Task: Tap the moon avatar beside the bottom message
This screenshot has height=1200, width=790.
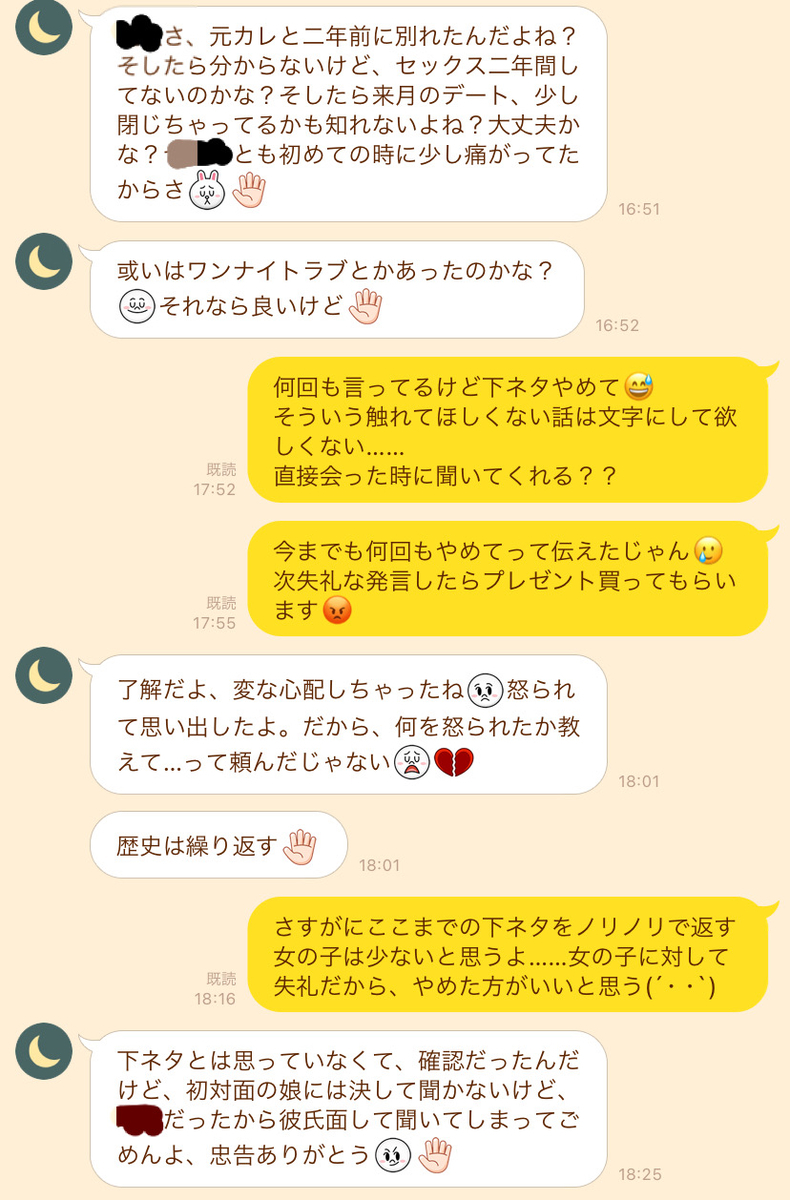Action: [42, 1052]
